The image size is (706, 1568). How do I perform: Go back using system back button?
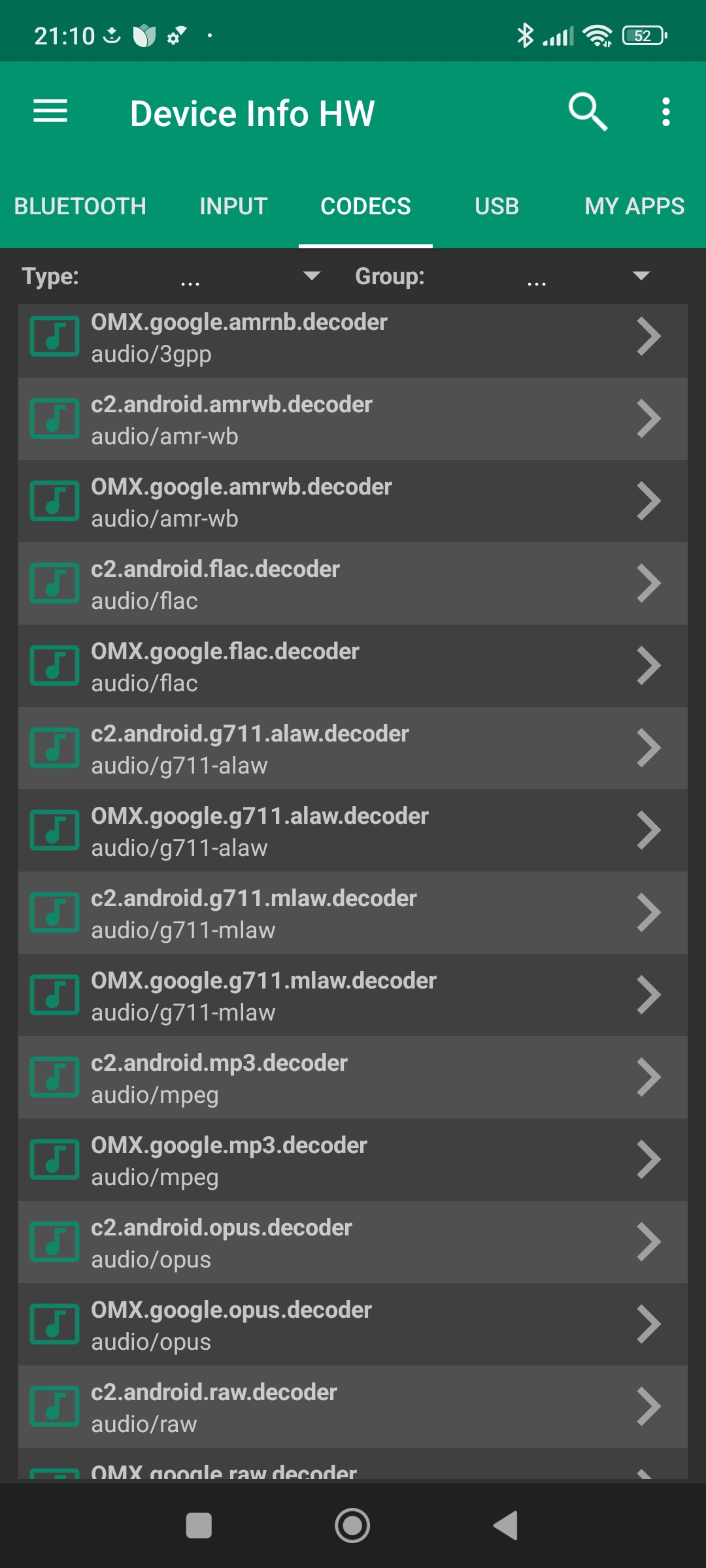coord(506,1526)
